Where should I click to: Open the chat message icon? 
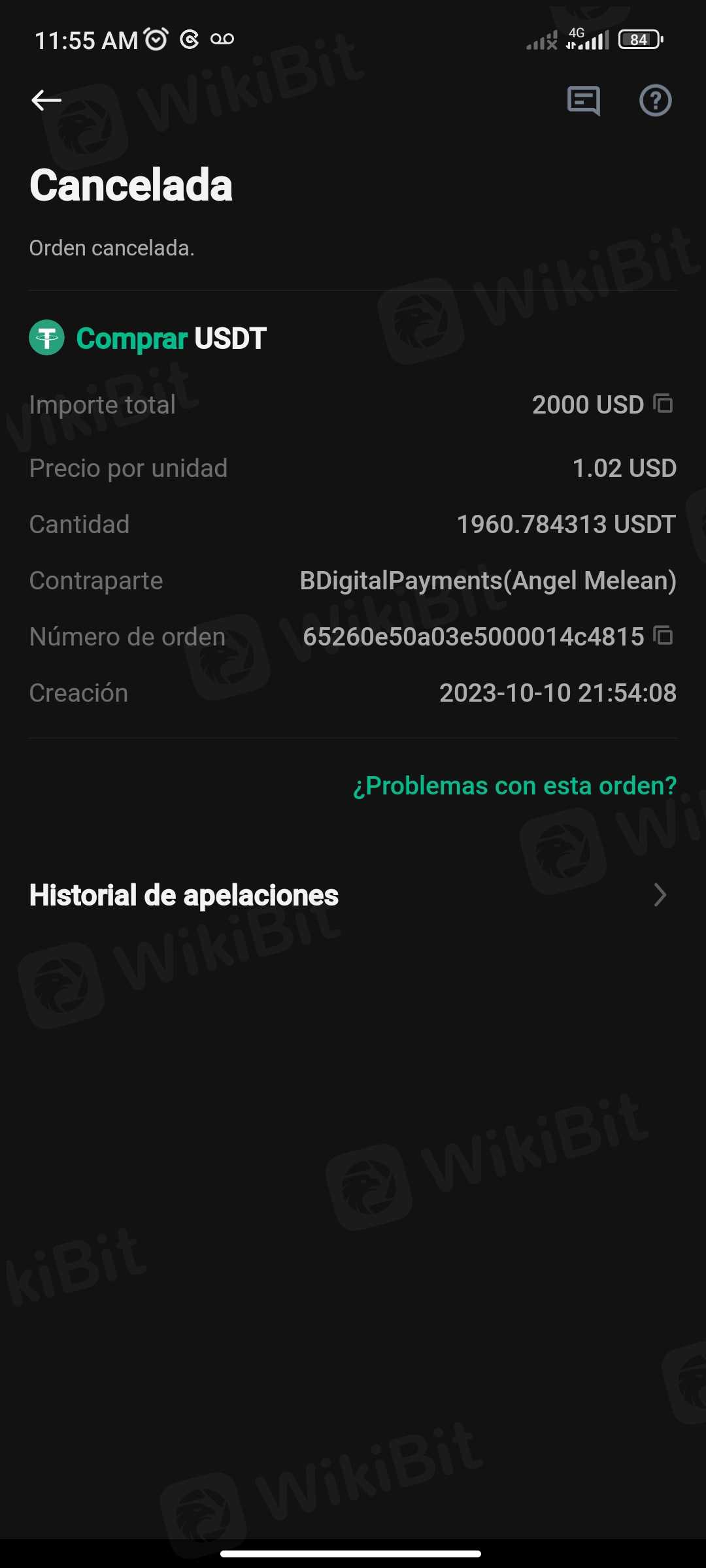pos(583,101)
